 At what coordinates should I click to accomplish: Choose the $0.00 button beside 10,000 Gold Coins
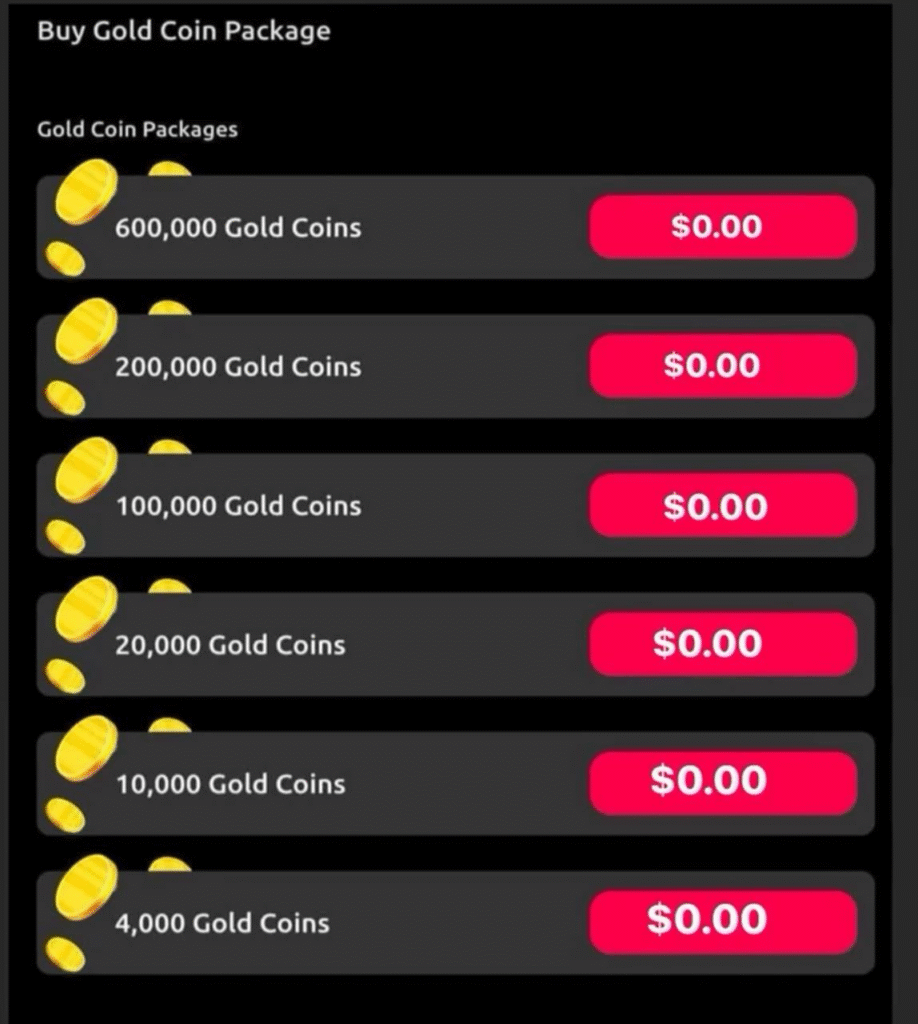(722, 782)
